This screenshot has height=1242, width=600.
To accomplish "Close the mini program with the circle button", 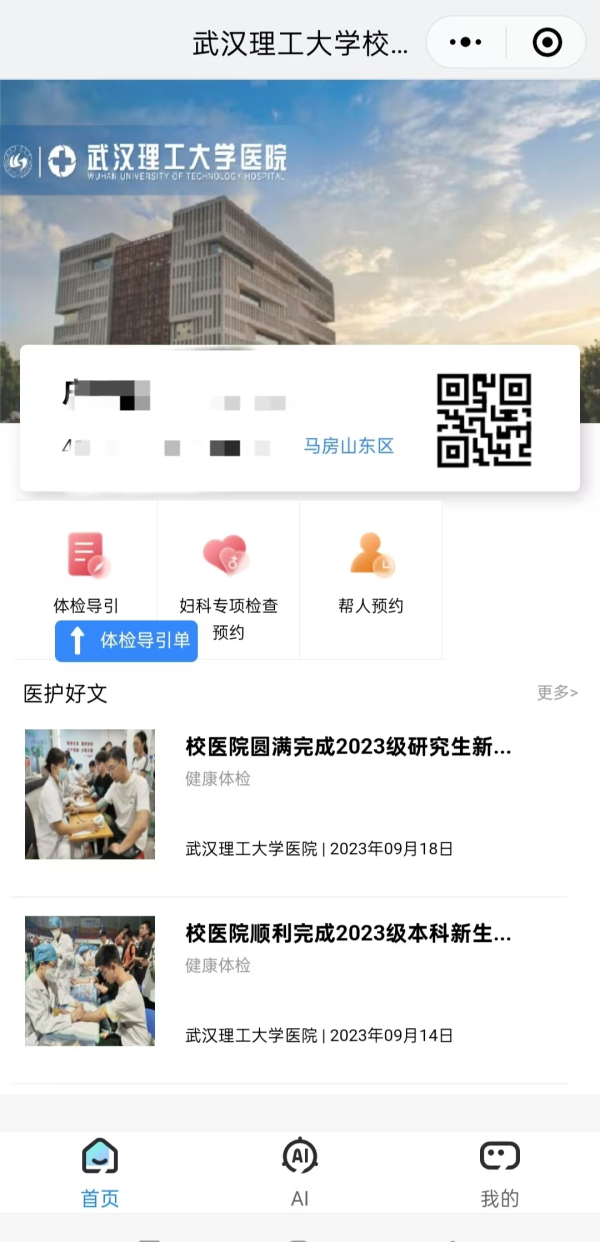I will (547, 42).
